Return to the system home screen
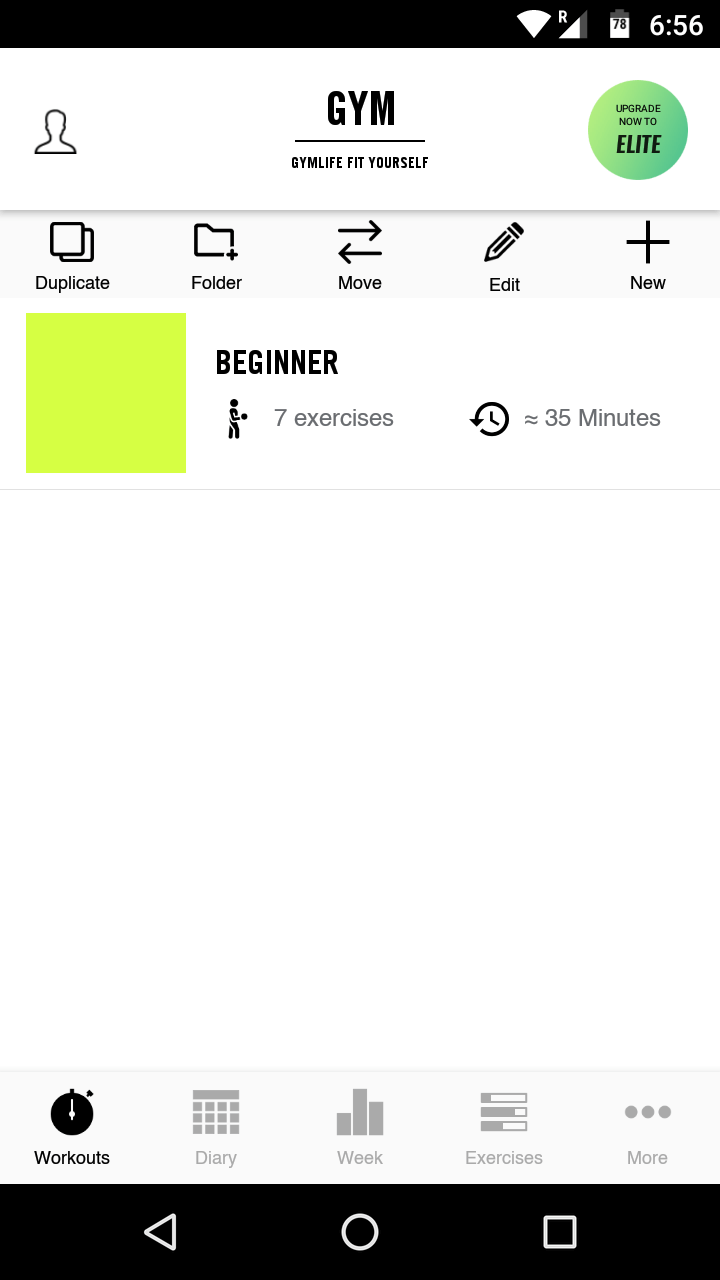The height and width of the screenshot is (1280, 720). point(360,1232)
